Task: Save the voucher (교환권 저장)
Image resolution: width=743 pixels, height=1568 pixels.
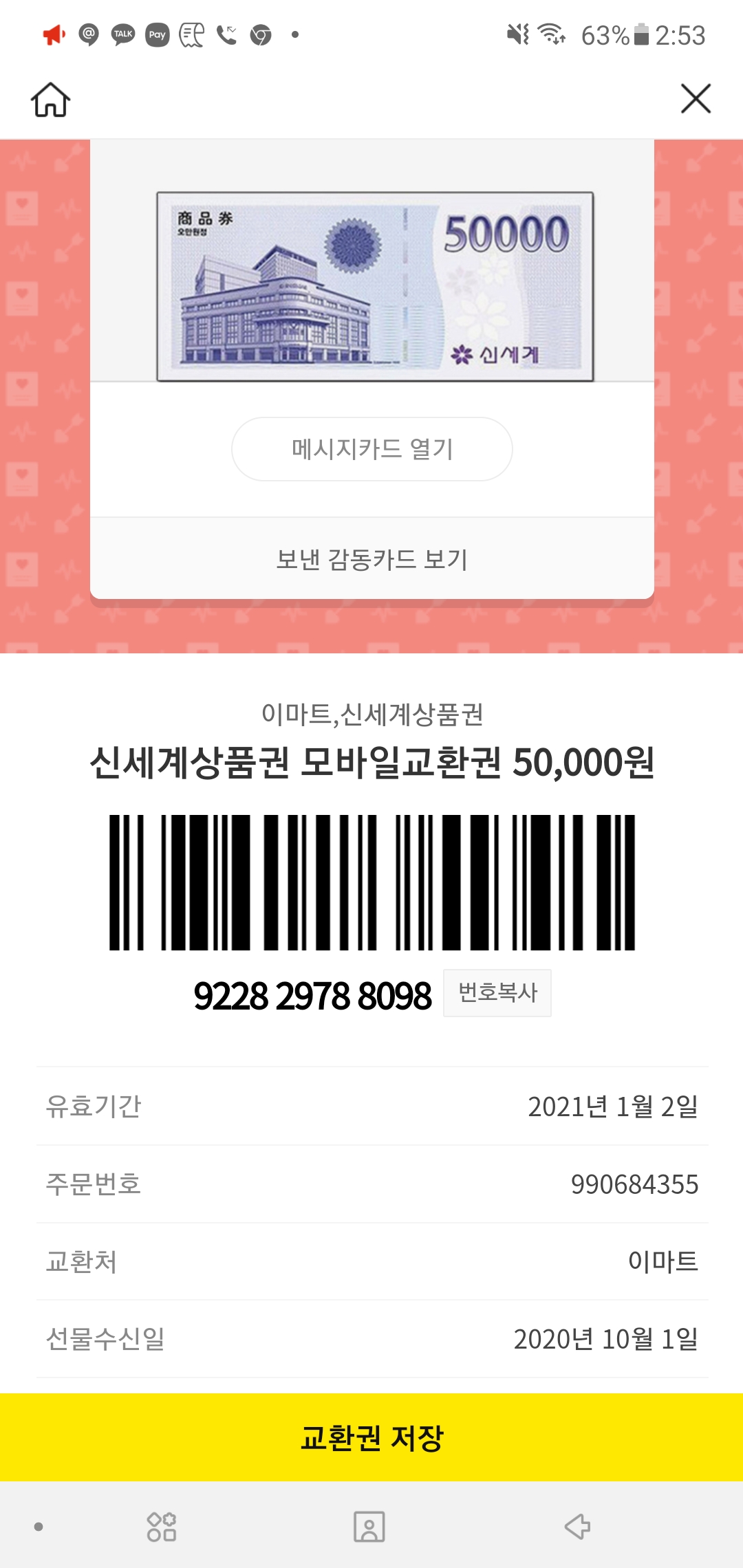Action: coord(371,1437)
